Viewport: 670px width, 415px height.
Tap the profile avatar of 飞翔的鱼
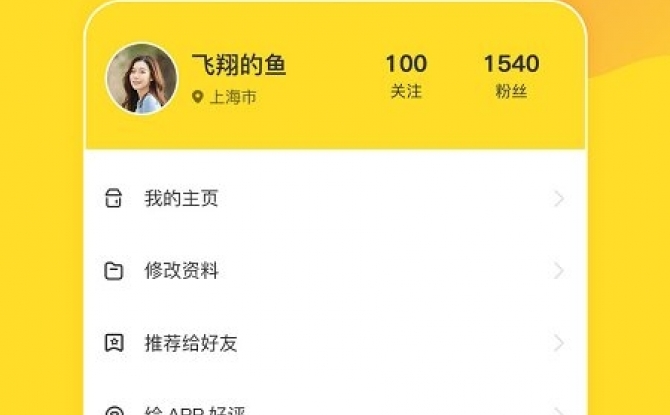[141, 78]
